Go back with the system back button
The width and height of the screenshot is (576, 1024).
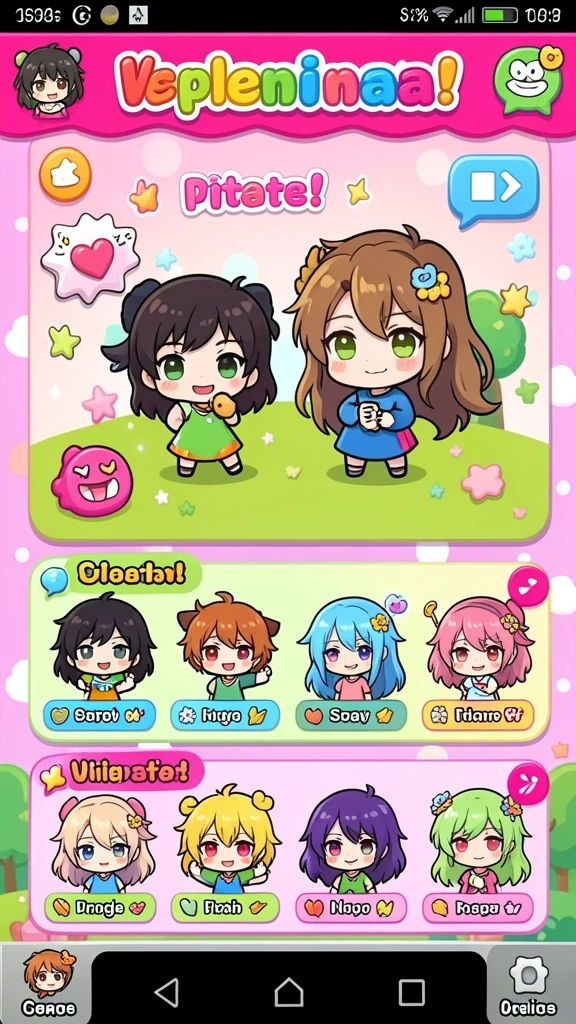pyautogui.click(x=167, y=992)
